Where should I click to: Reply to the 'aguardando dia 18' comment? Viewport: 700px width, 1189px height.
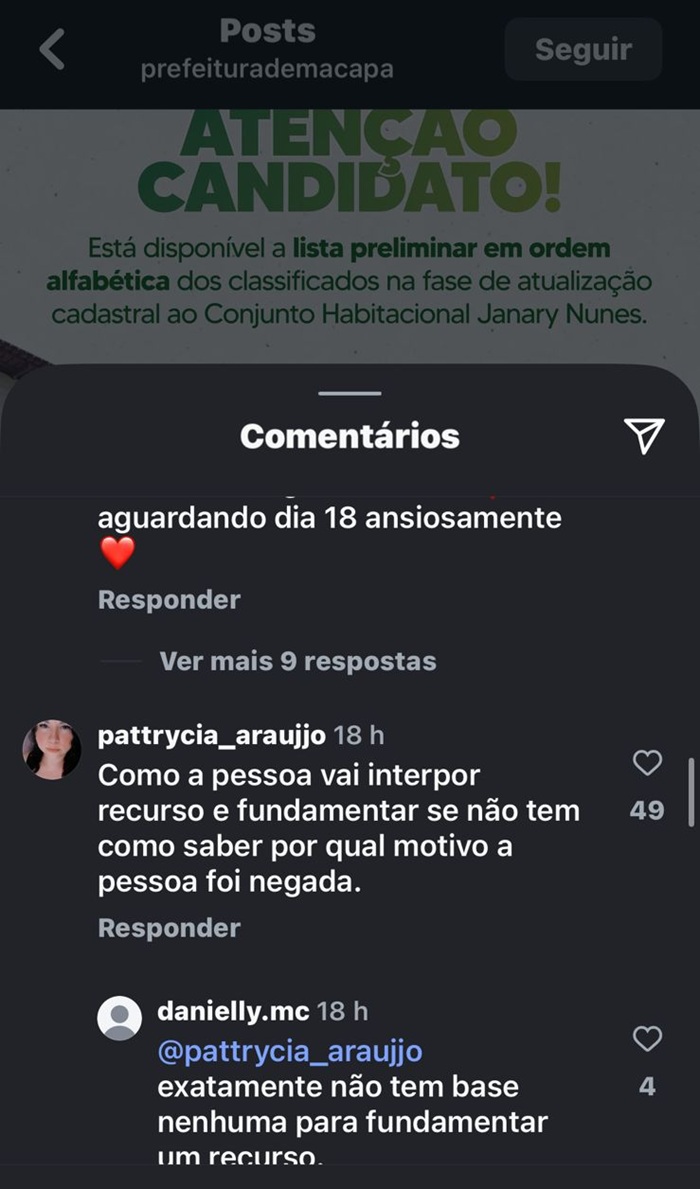point(169,600)
